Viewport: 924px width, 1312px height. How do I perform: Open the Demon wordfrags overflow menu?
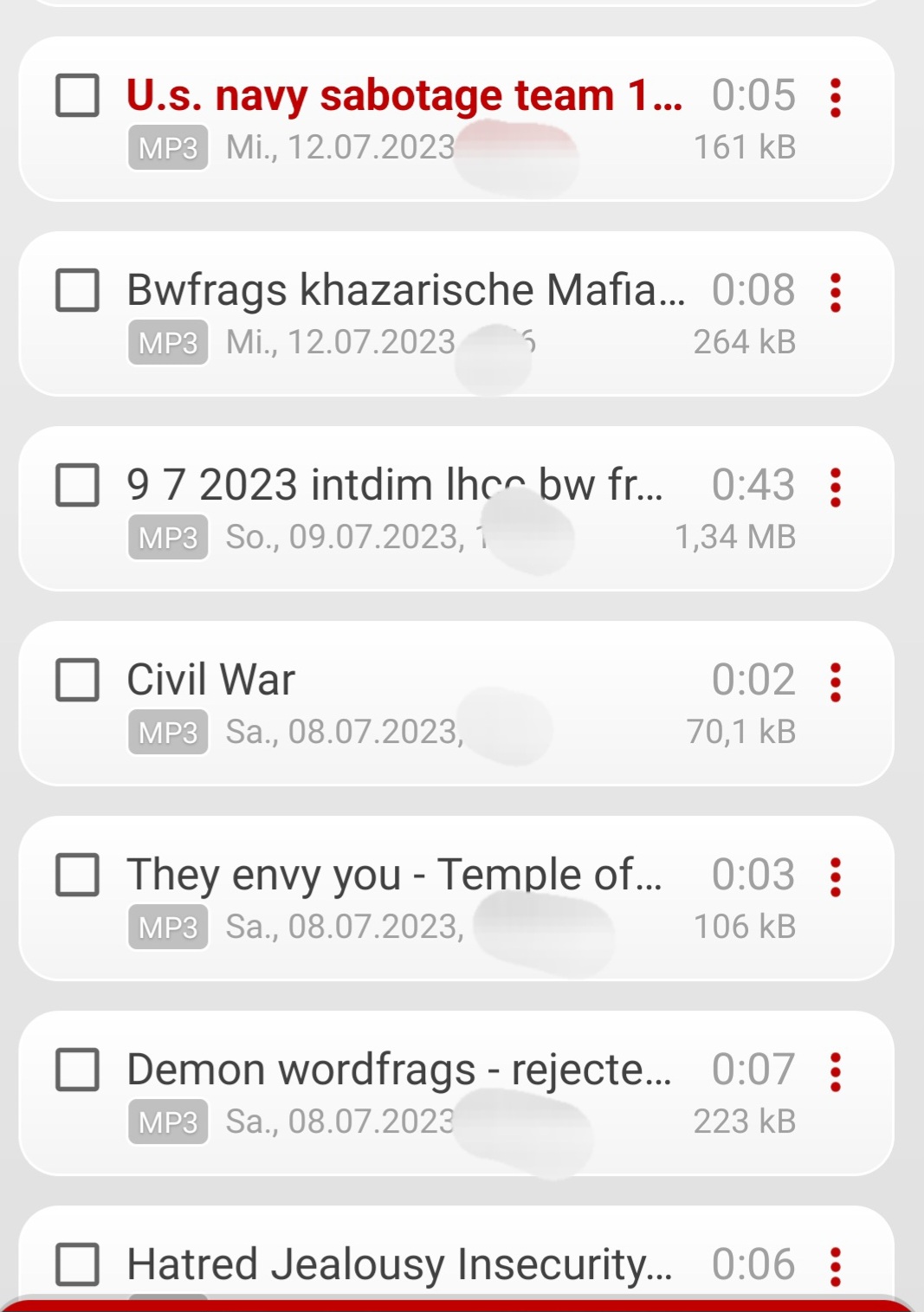[835, 1072]
